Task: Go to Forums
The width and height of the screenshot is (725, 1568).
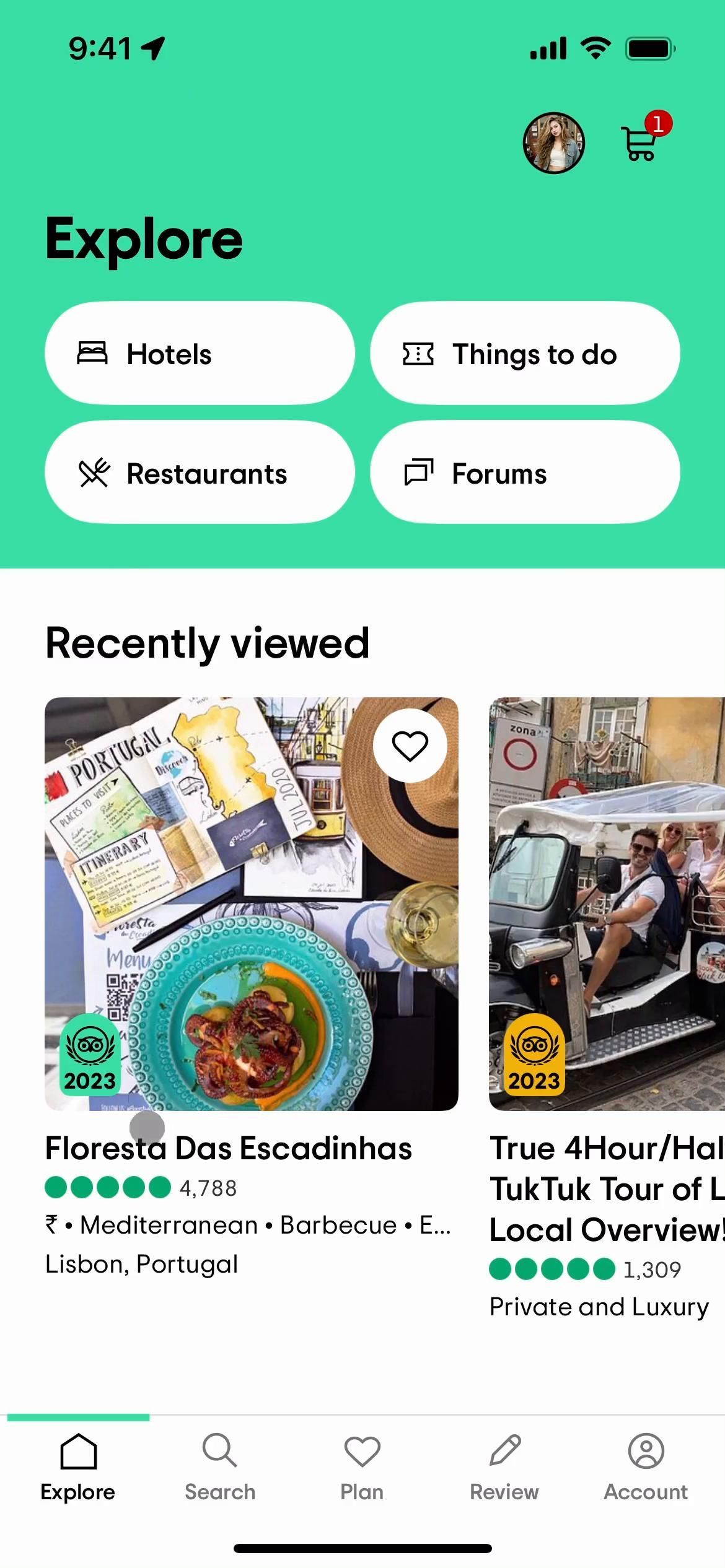Action: pyautogui.click(x=525, y=473)
